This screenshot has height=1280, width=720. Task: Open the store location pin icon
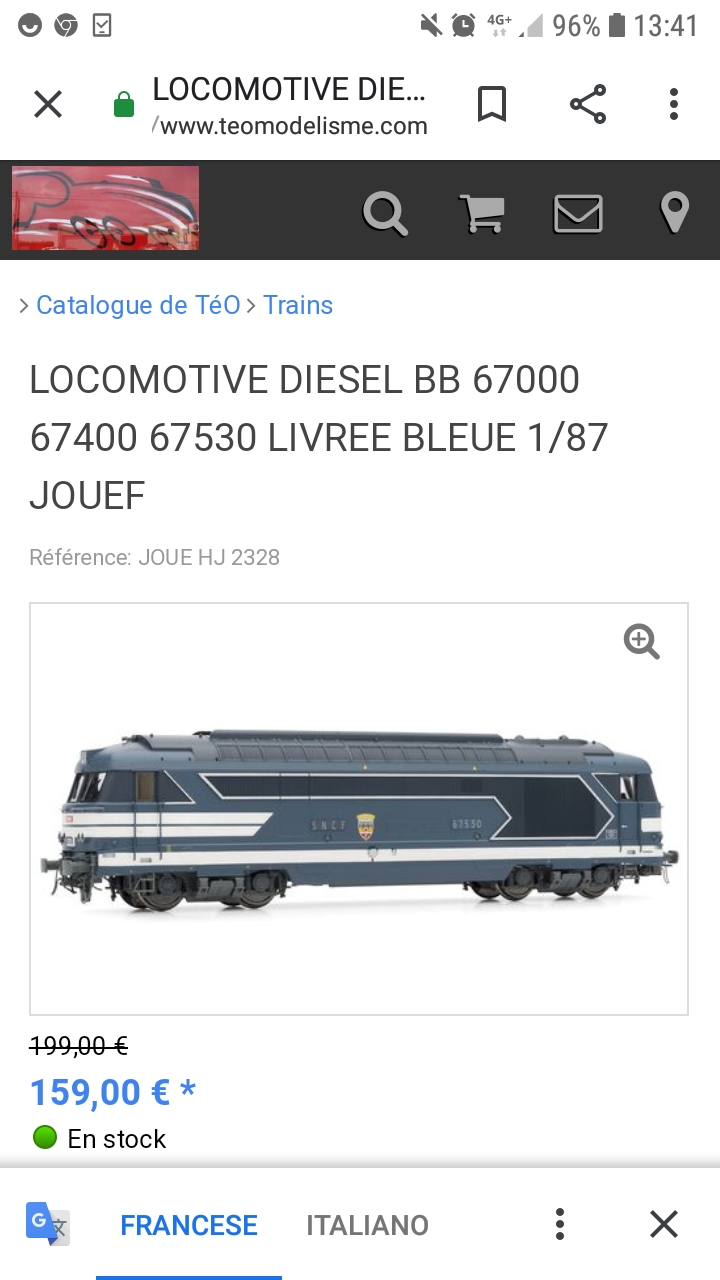[x=675, y=211]
